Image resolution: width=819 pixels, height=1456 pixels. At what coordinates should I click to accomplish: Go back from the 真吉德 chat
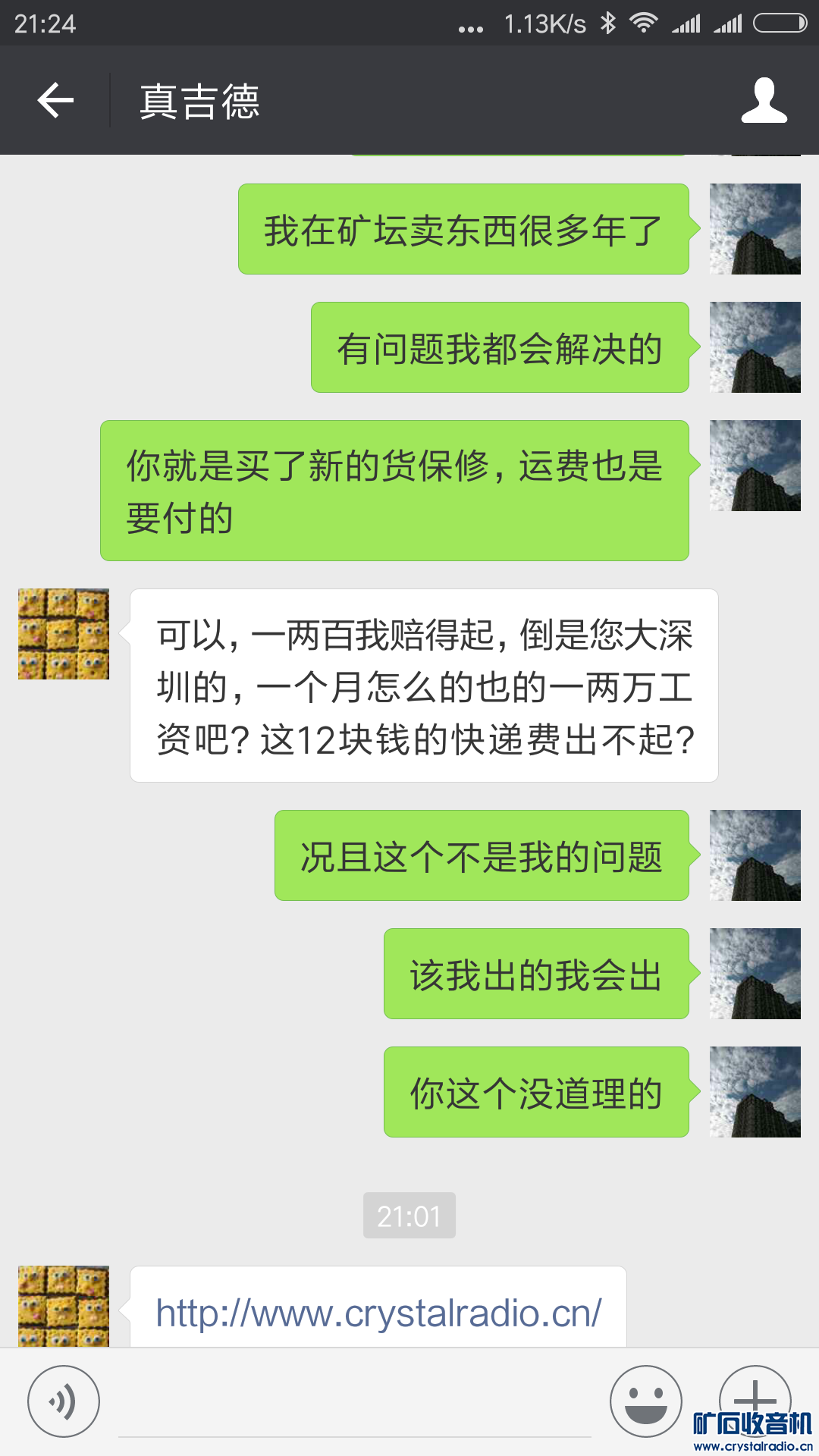[55, 100]
